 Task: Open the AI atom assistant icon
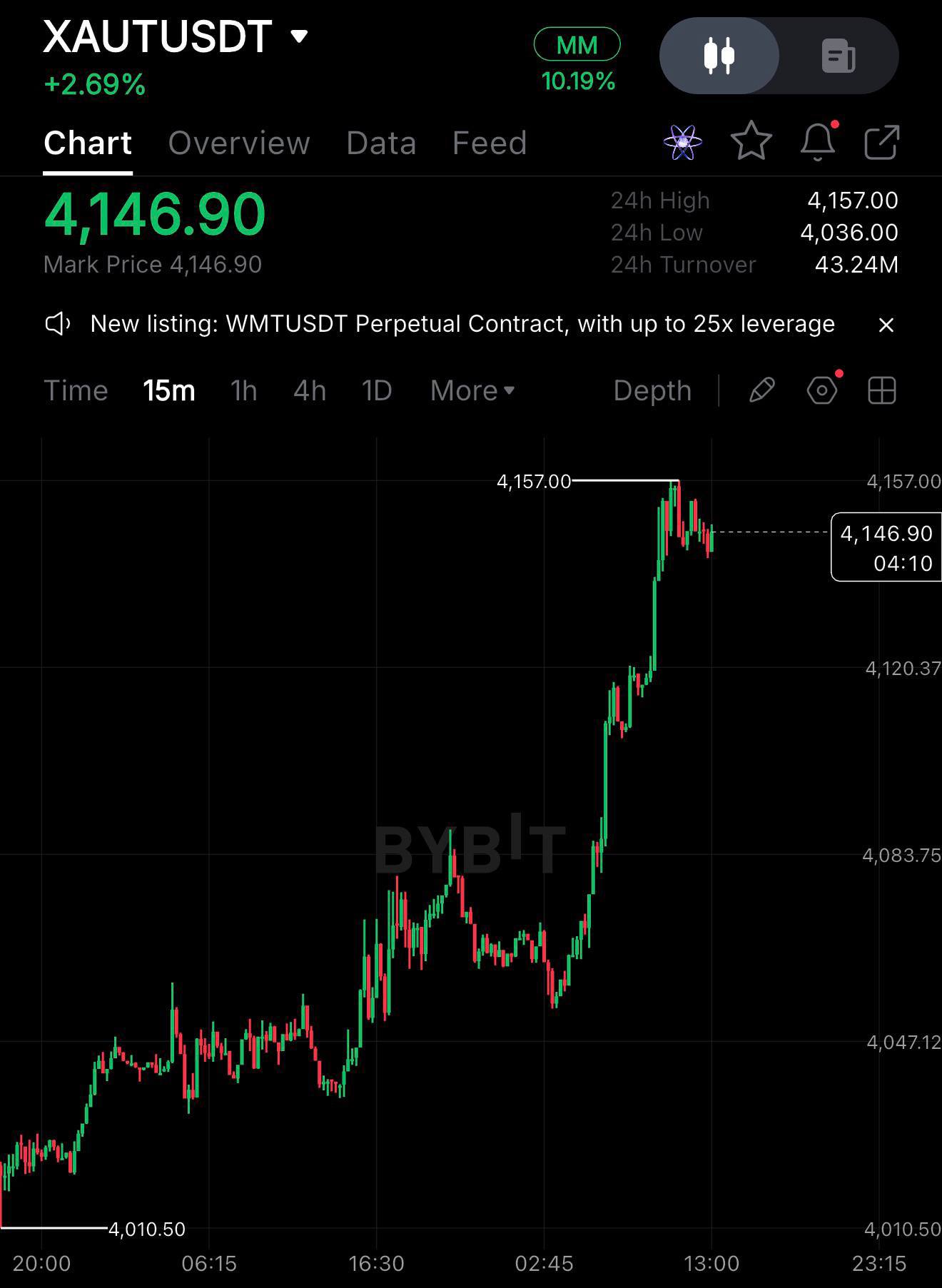[x=683, y=142]
